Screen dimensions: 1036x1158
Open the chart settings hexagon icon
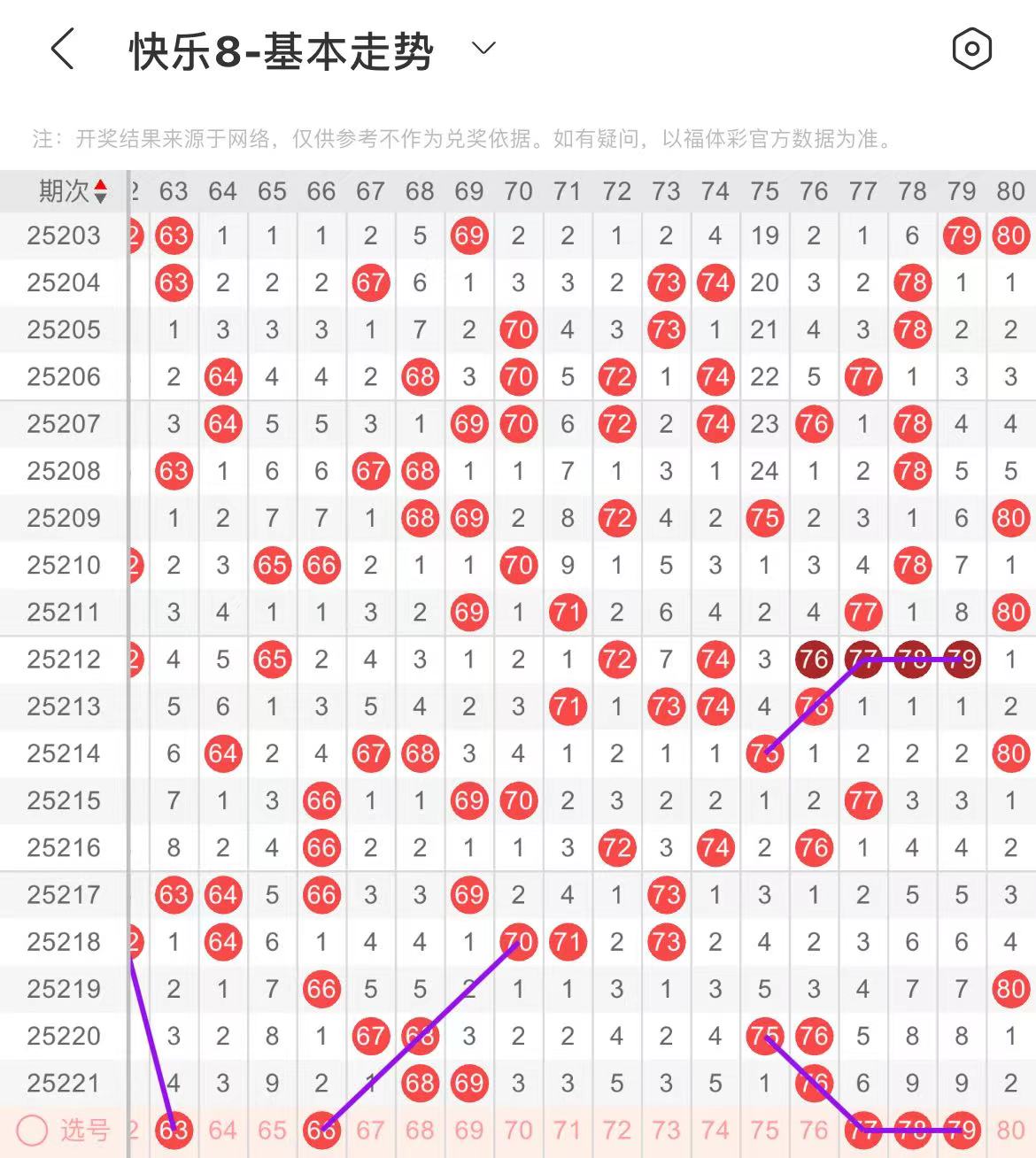[971, 49]
